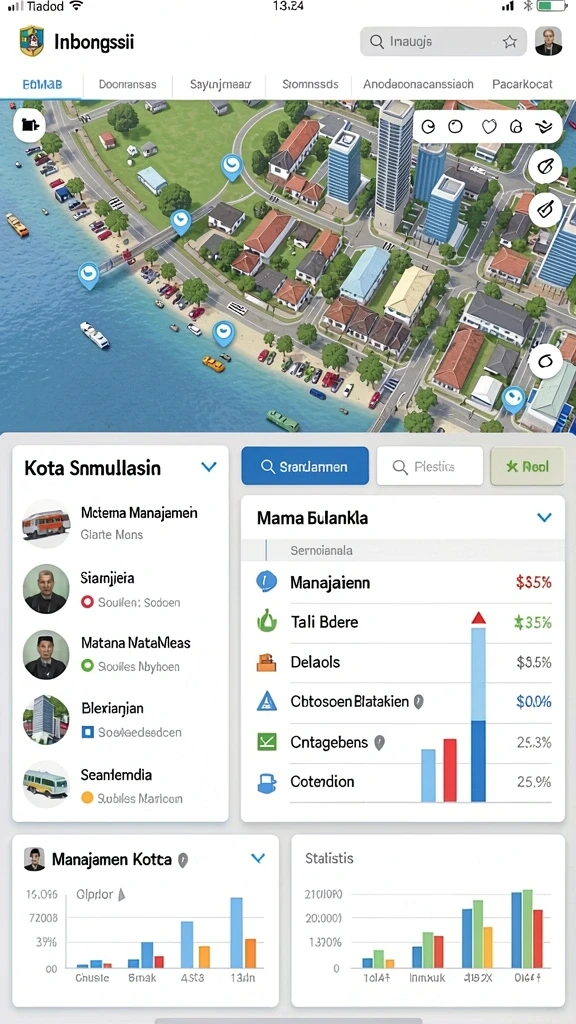576x1024 pixels.
Task: Tap the blue Srandannen search button
Action: 305,466
